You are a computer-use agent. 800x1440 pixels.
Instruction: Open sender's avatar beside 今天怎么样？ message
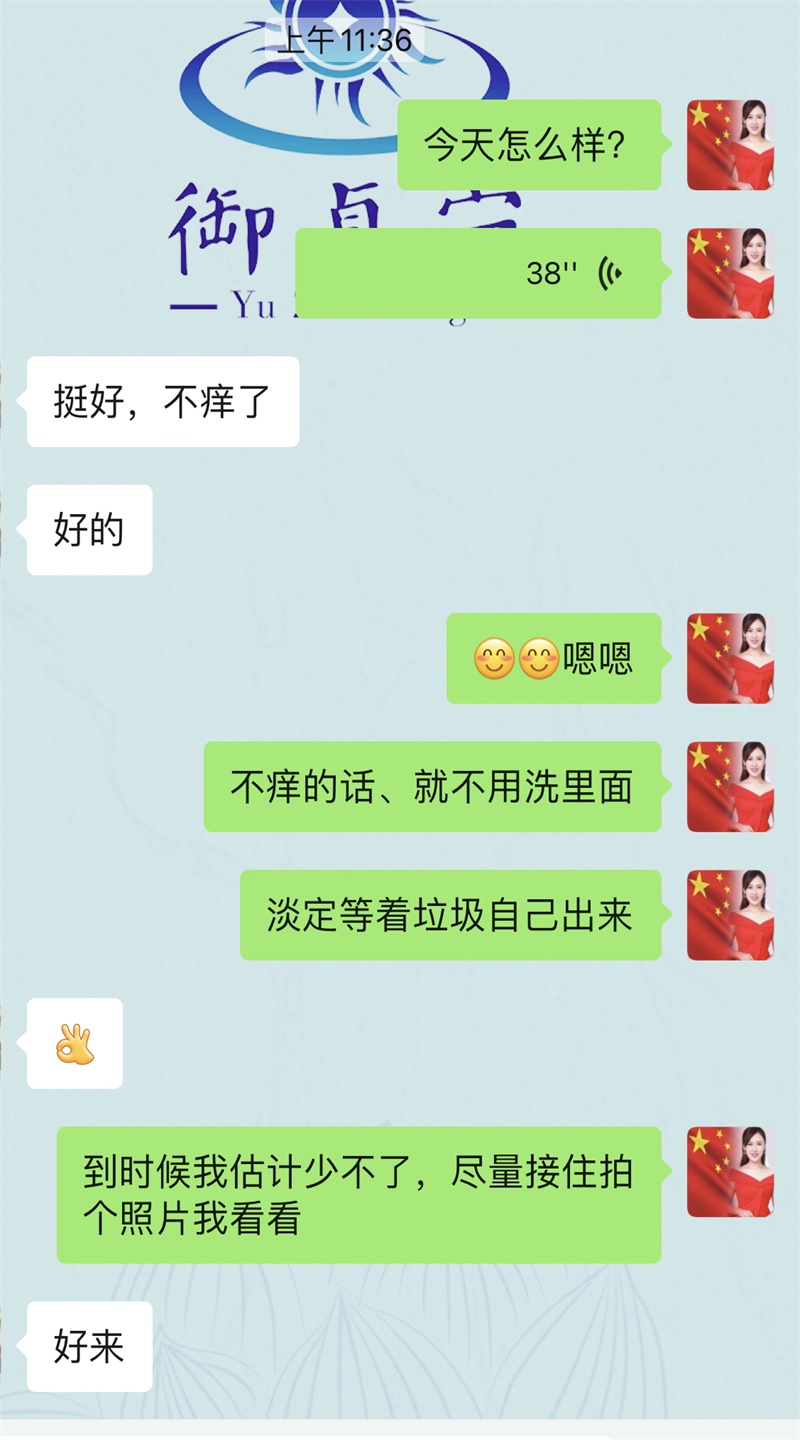click(730, 145)
